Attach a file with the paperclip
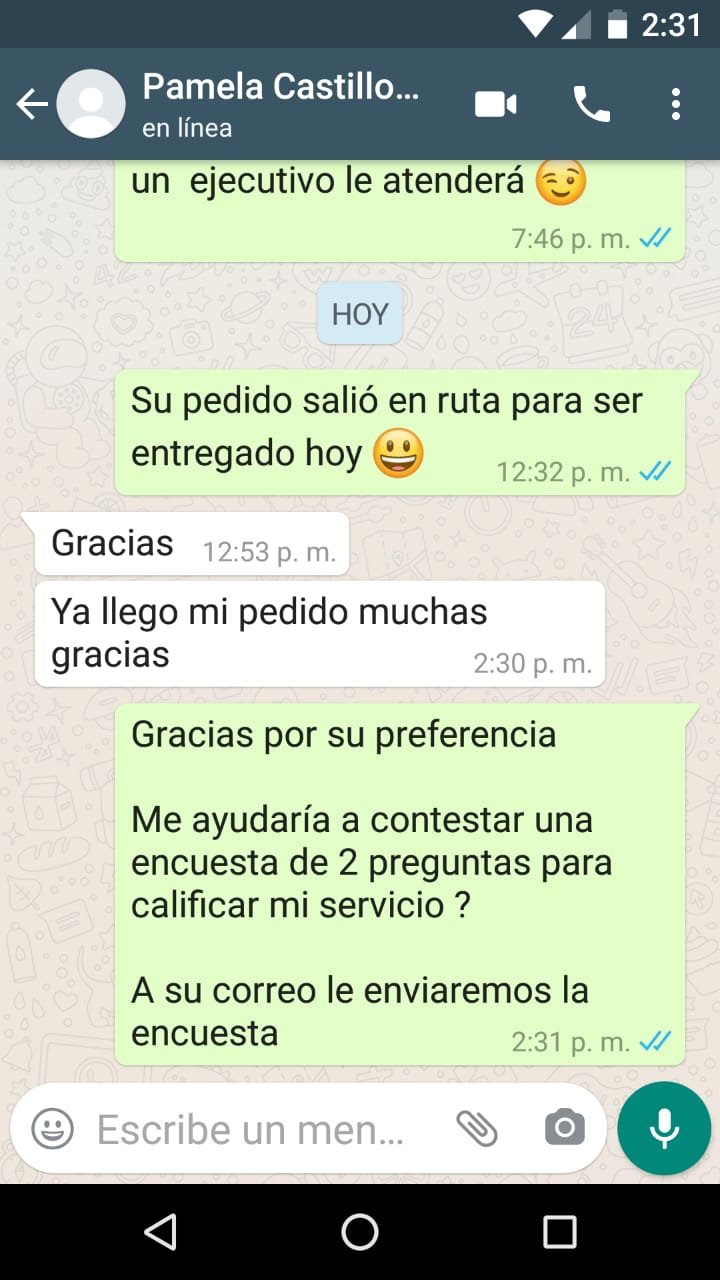This screenshot has width=720, height=1280. (x=477, y=1129)
